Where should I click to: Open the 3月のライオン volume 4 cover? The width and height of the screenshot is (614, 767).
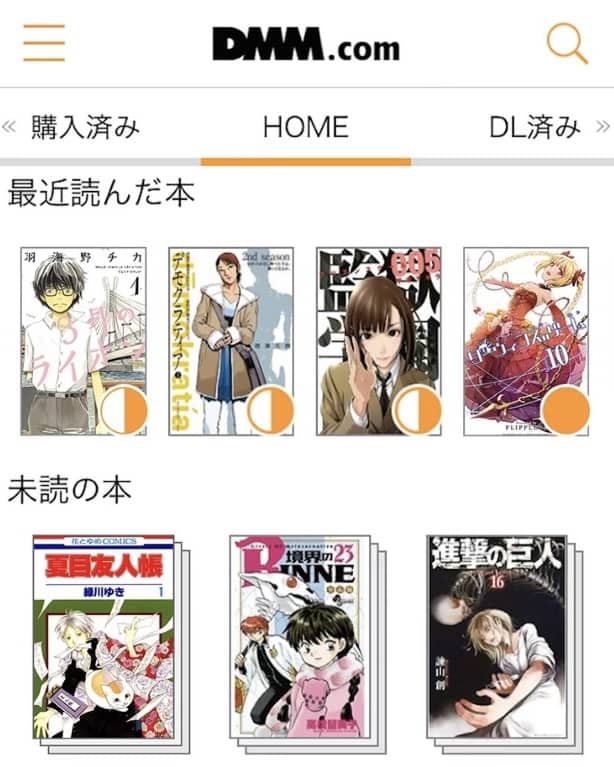pyautogui.click(x=84, y=341)
